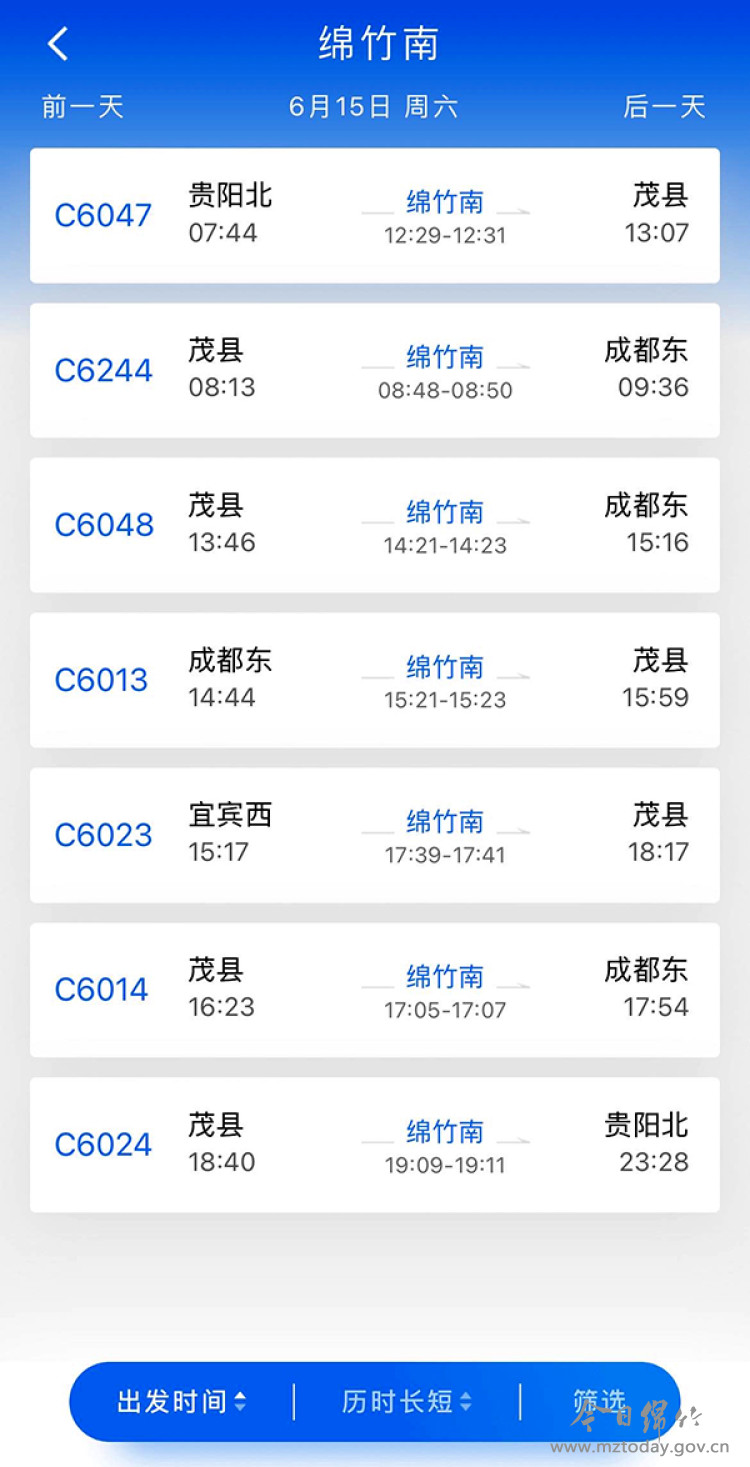Open the filter options (筛选)

tap(600, 1402)
